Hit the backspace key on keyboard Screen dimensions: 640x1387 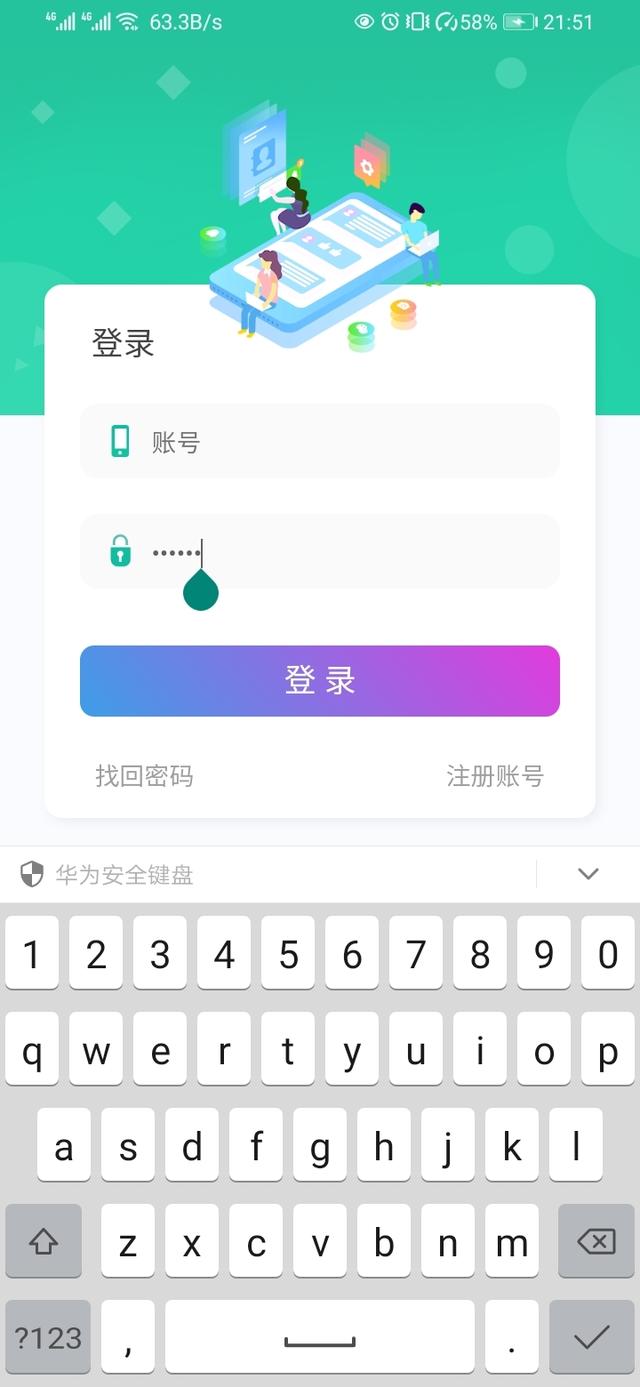[x=596, y=1241]
